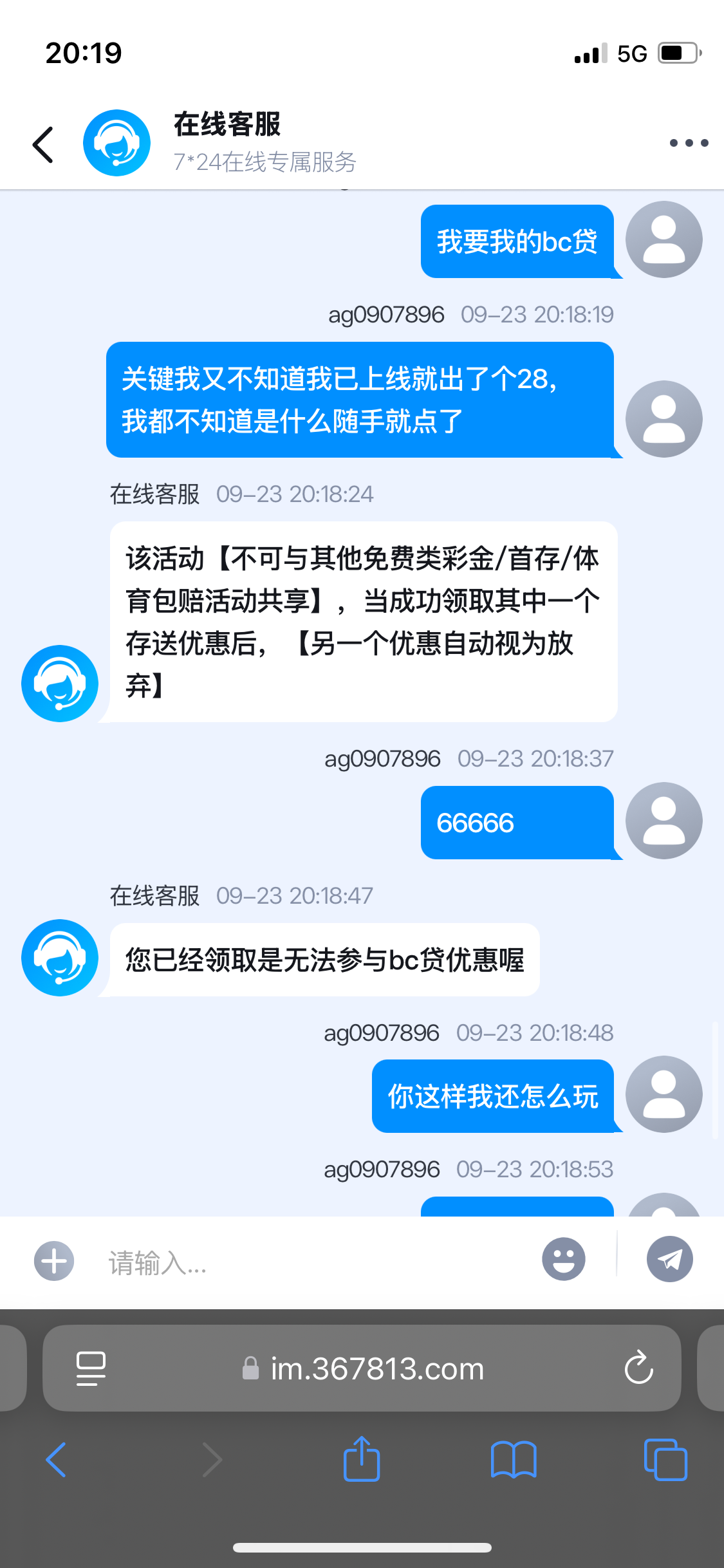The width and height of the screenshot is (724, 1568).
Task: Tap the plus attachment button
Action: [54, 1260]
